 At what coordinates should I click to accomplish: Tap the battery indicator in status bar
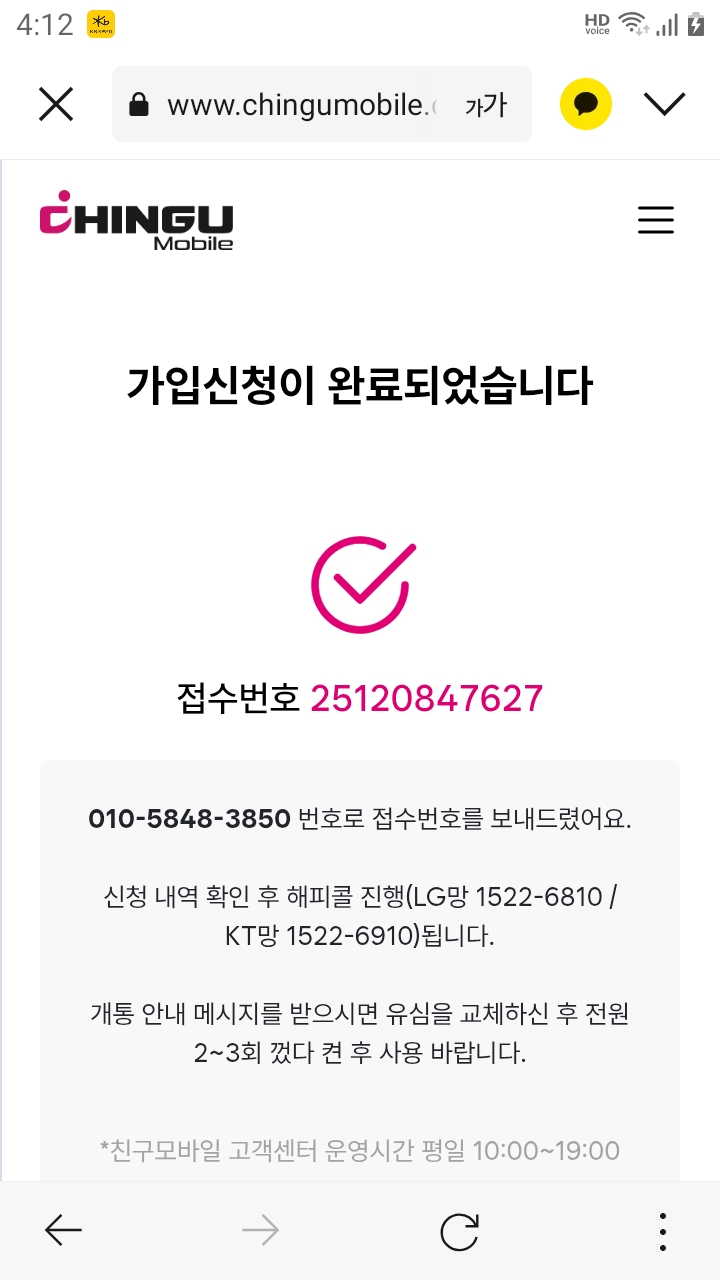point(697,22)
